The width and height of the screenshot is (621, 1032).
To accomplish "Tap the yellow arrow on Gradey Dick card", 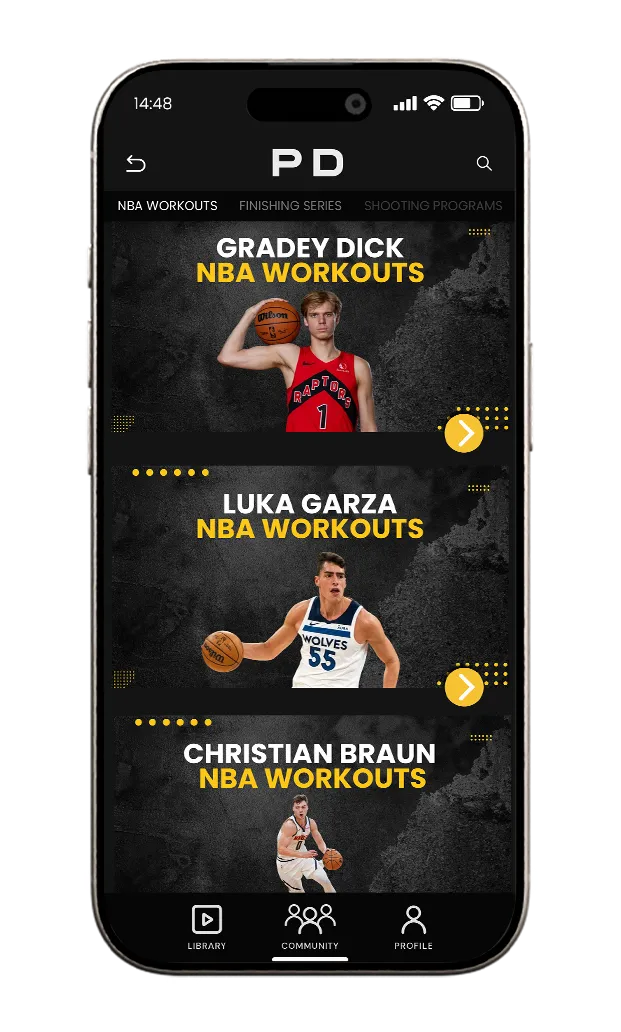I will click(x=464, y=433).
